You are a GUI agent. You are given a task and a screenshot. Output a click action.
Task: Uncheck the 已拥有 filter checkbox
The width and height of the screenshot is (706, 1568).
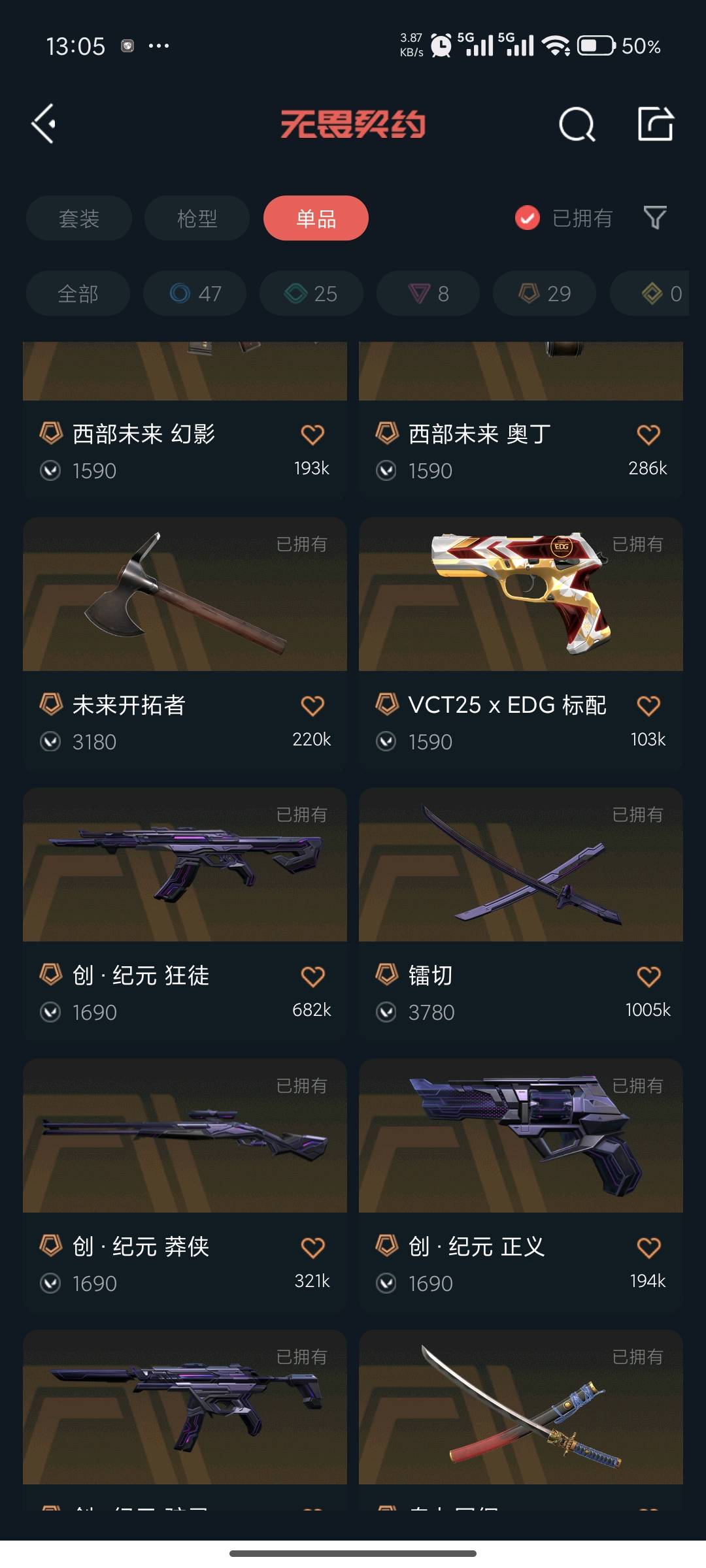(x=528, y=218)
